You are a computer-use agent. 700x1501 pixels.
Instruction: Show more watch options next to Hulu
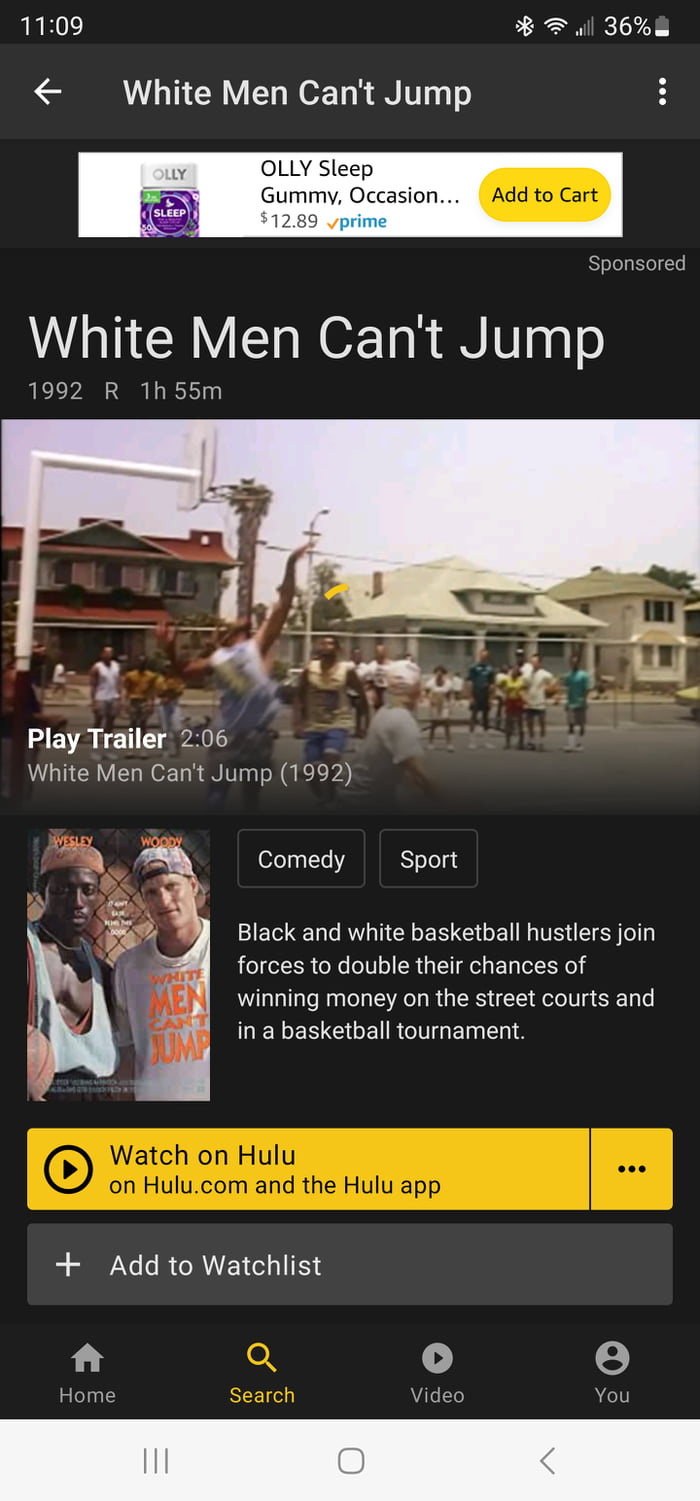point(631,1169)
